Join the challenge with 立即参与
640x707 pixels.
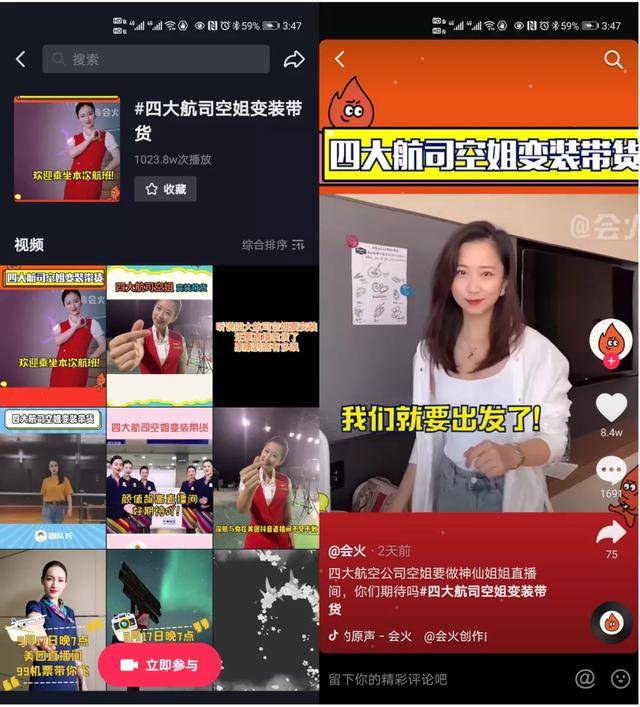click(159, 665)
